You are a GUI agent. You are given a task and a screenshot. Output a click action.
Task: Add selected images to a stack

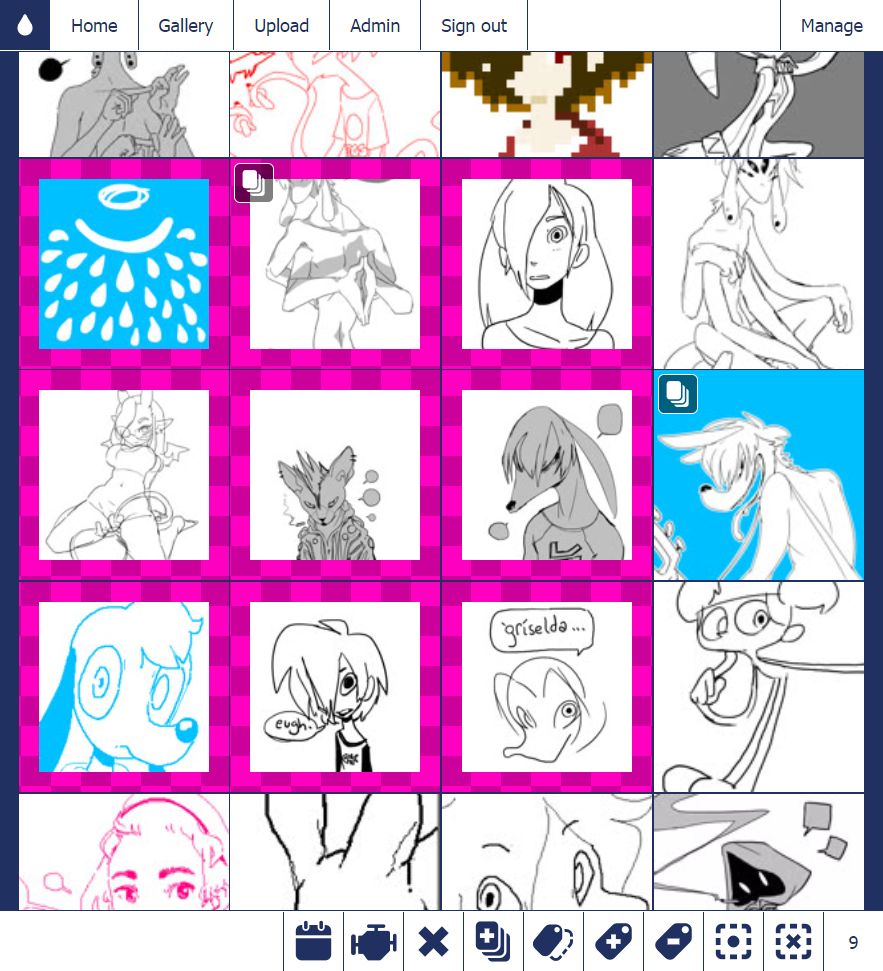(x=493, y=942)
